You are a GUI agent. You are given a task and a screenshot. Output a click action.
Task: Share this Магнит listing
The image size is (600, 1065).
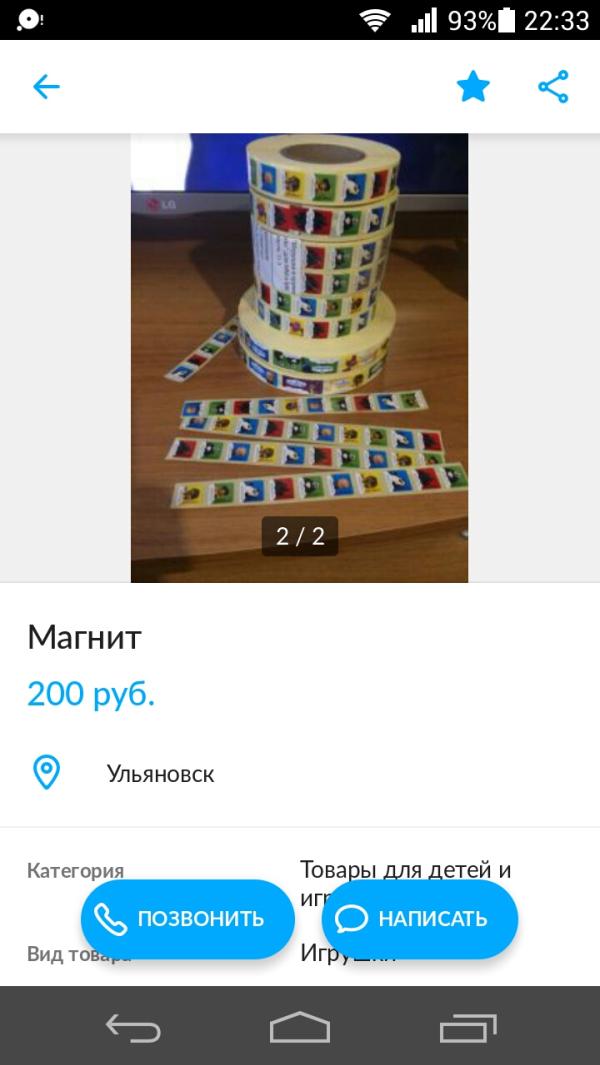(x=553, y=87)
